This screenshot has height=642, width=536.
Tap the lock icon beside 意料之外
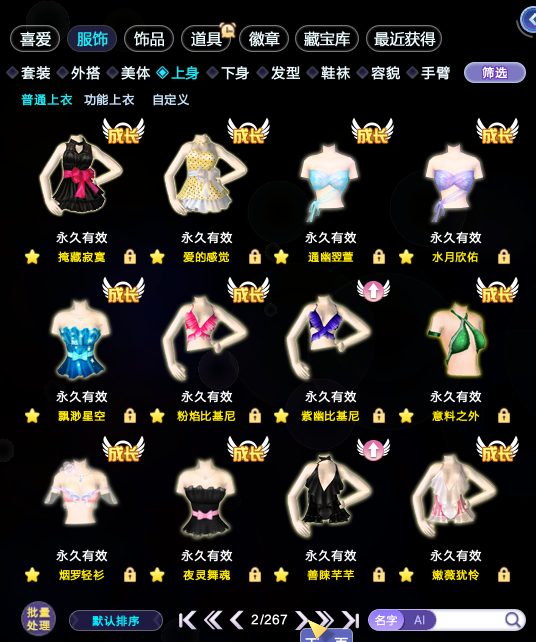504,416
